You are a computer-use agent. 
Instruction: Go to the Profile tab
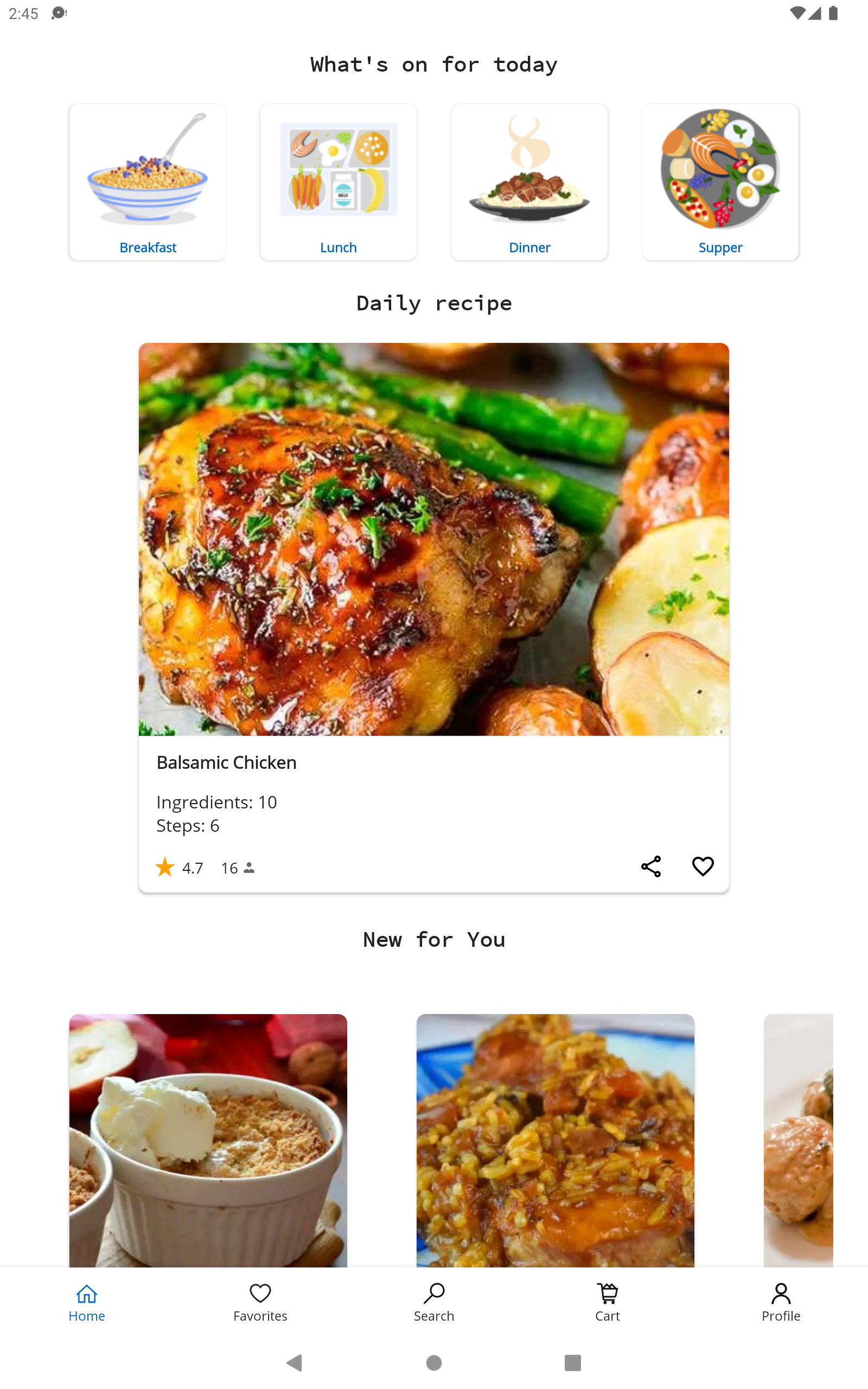click(781, 1303)
